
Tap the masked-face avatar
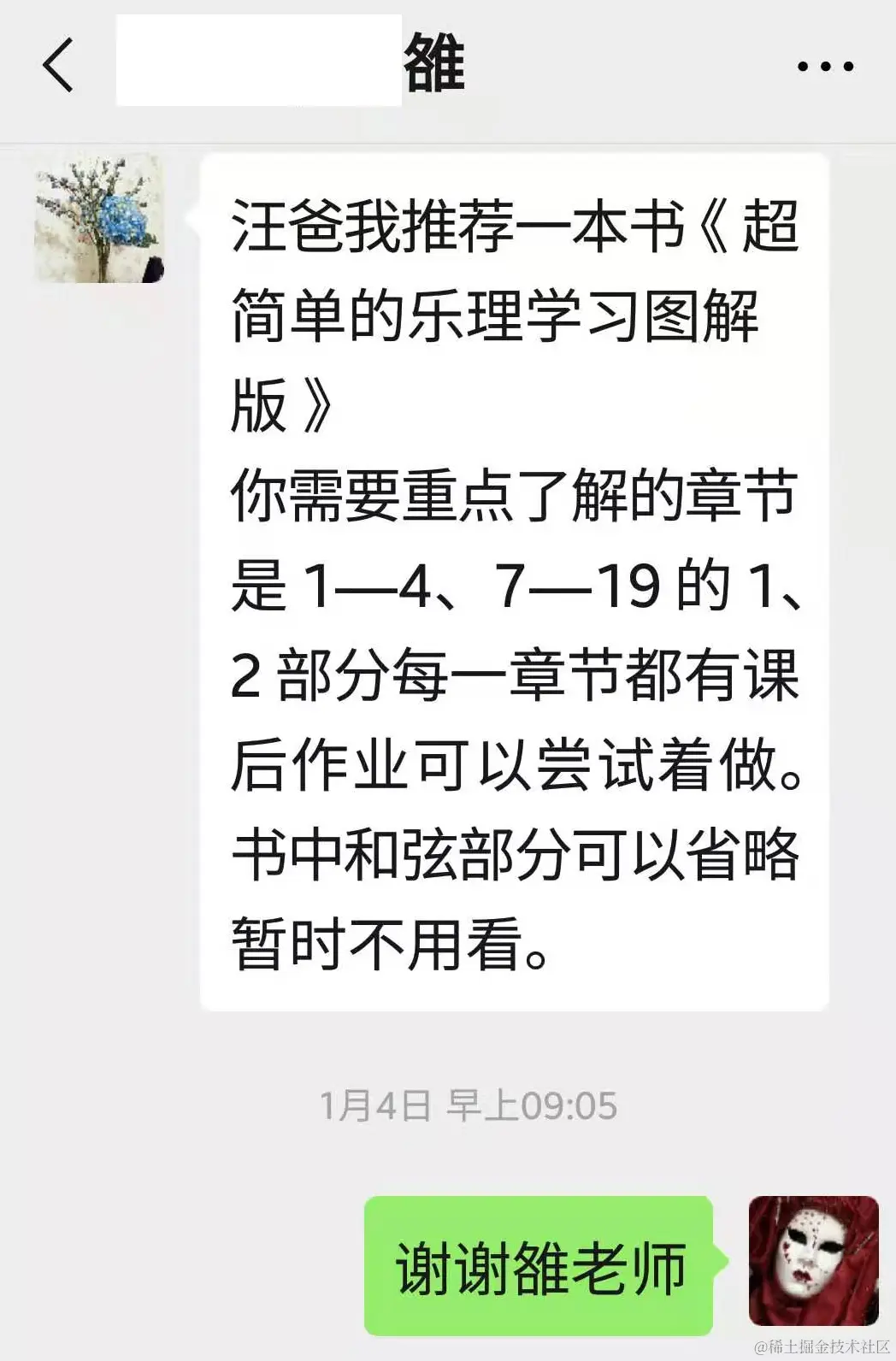point(813,1260)
